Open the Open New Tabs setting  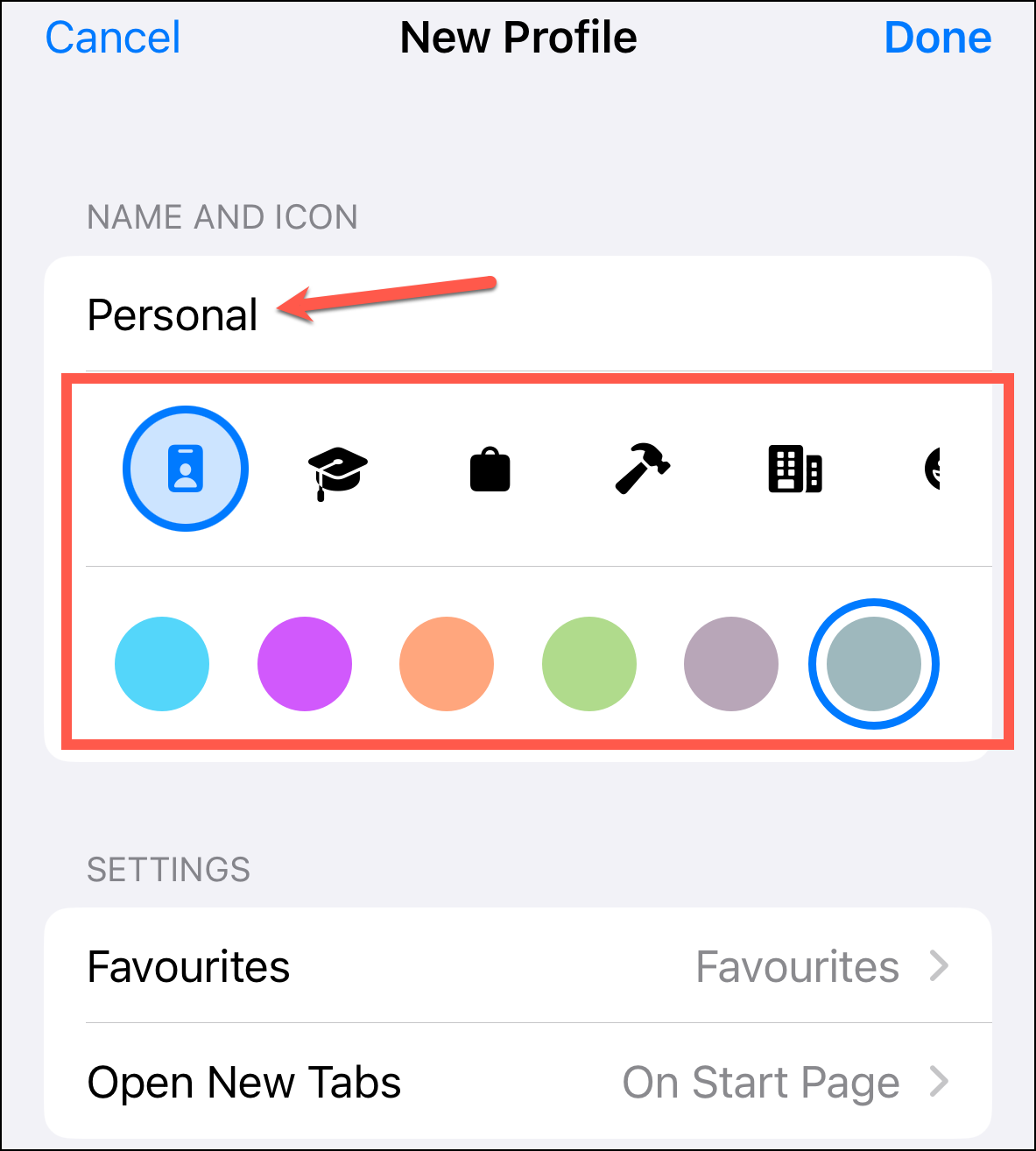click(x=518, y=1082)
